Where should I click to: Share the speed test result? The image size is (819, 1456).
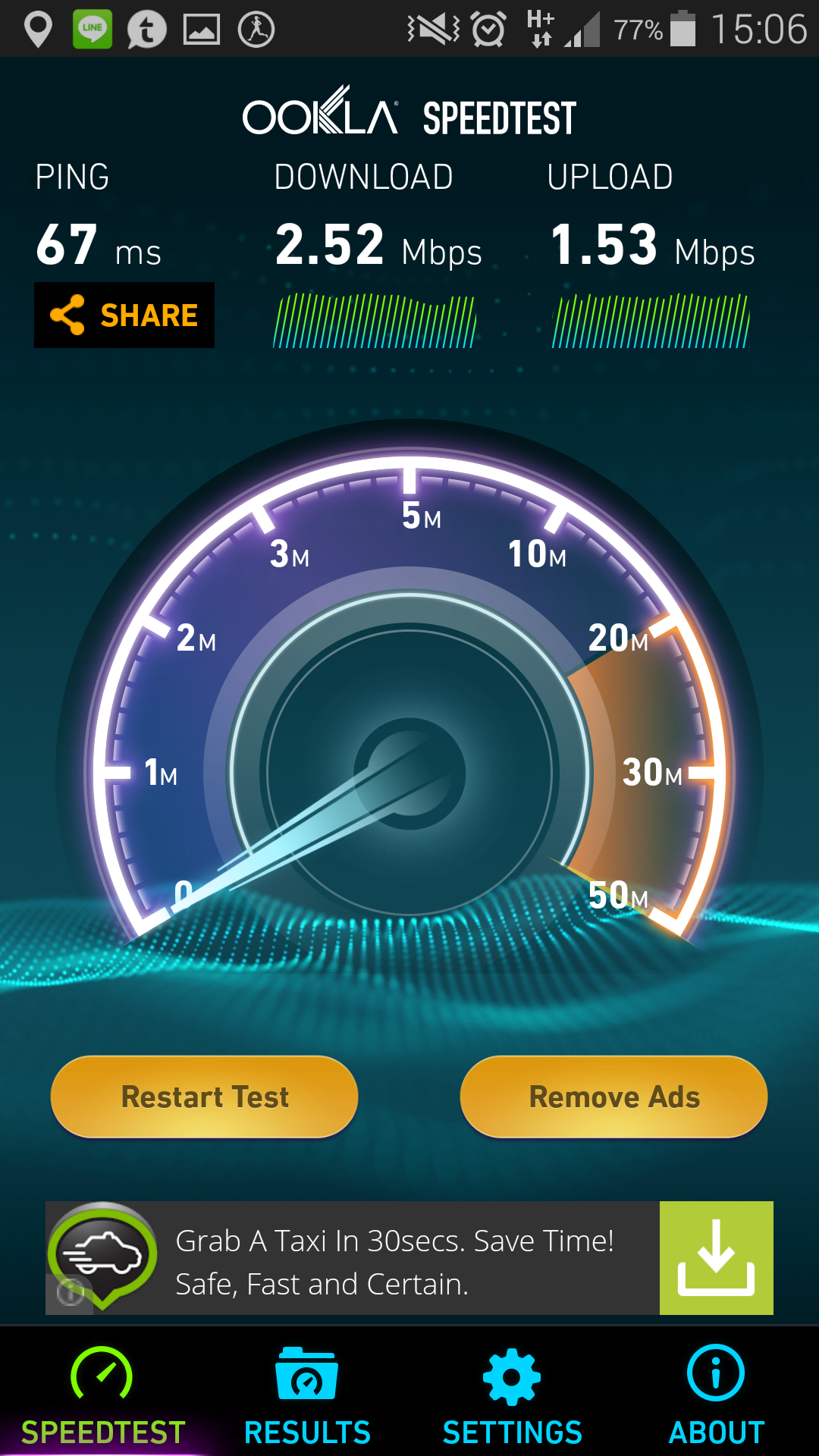click(124, 315)
